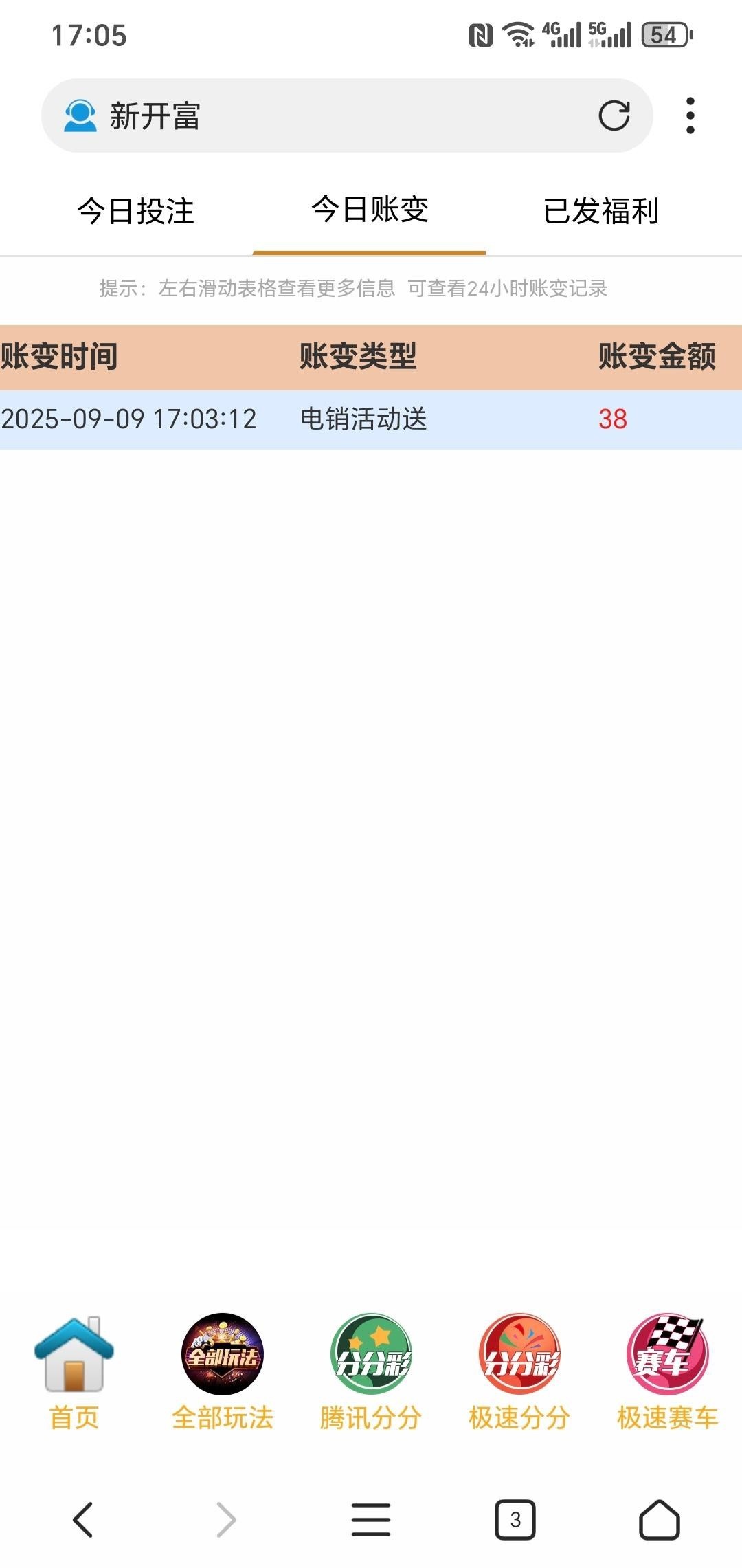Select the 极速分分 lottery icon
Viewport: 742px width, 1568px height.
click(x=517, y=1368)
